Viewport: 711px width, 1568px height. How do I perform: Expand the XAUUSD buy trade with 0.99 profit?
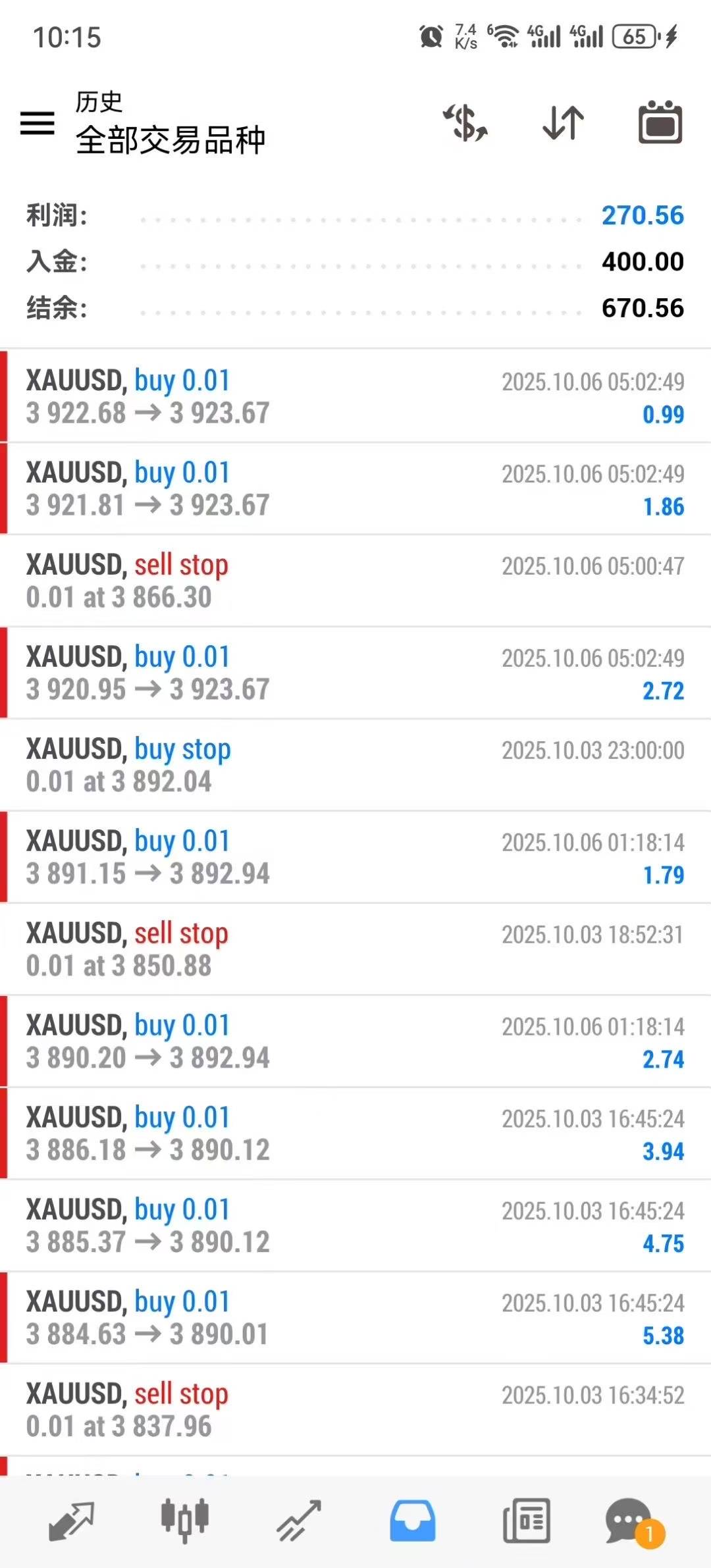(355, 396)
